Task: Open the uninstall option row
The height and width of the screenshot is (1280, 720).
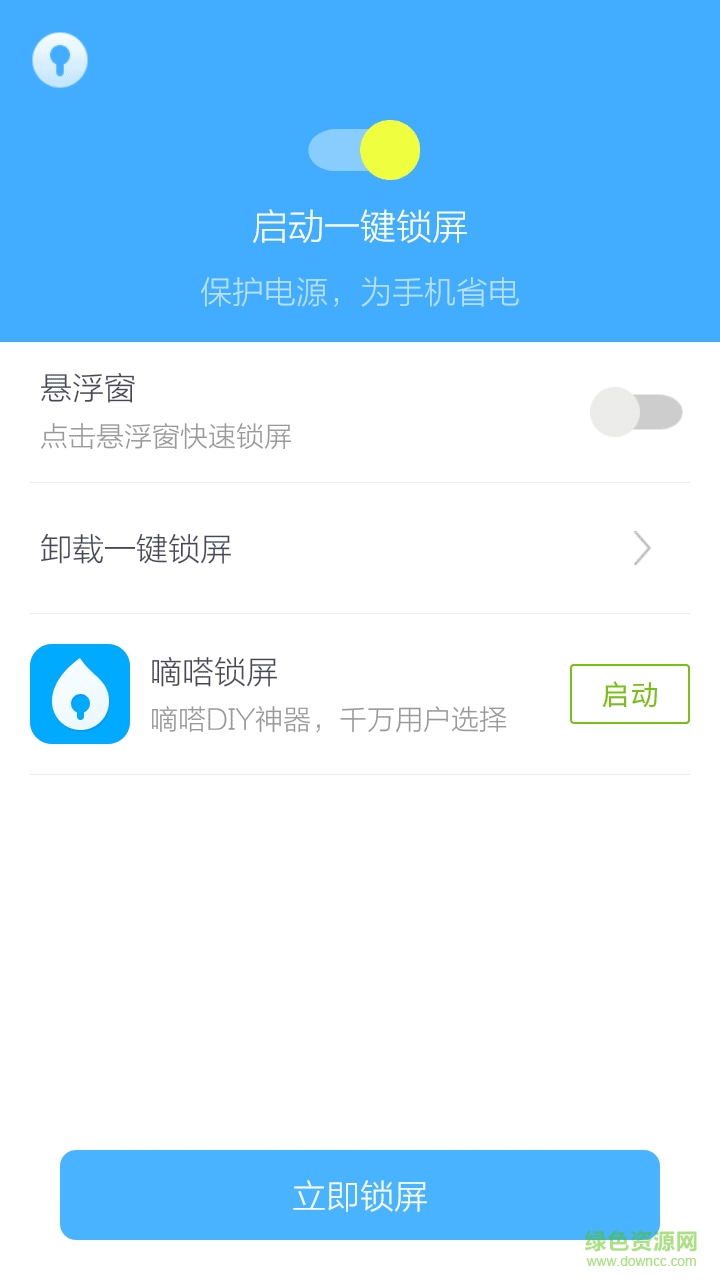Action: (360, 548)
